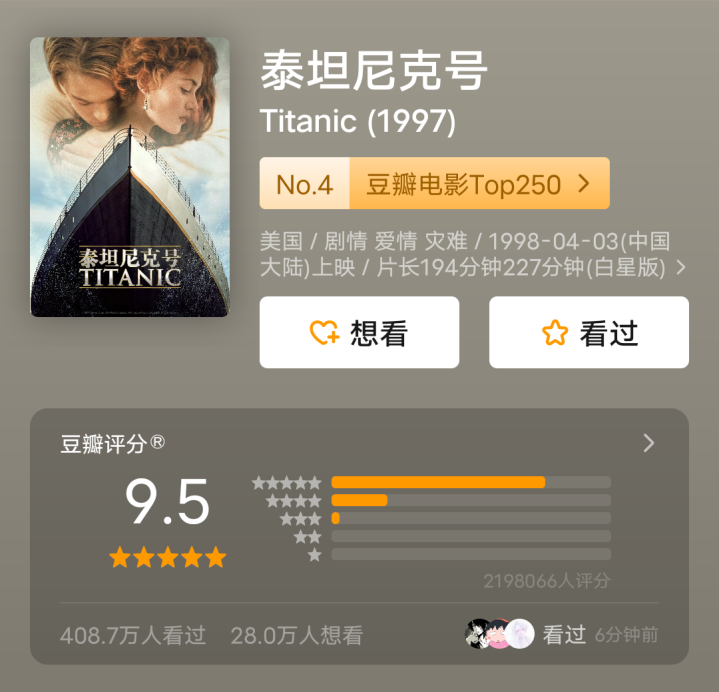Open the No.4 豆瓣电影Top250 ranking
Screen dimensions: 719x692
tap(434, 184)
